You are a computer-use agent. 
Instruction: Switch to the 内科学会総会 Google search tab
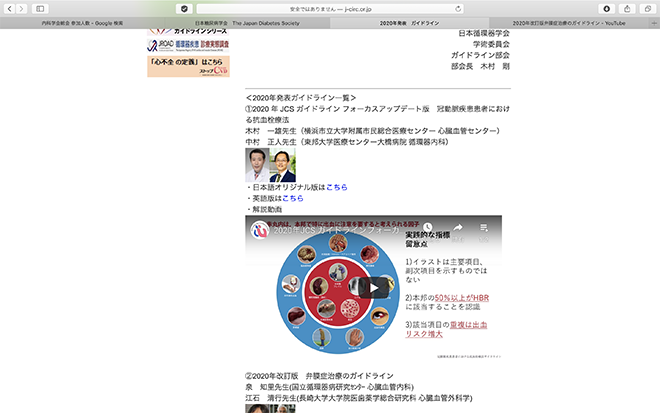tap(82, 21)
